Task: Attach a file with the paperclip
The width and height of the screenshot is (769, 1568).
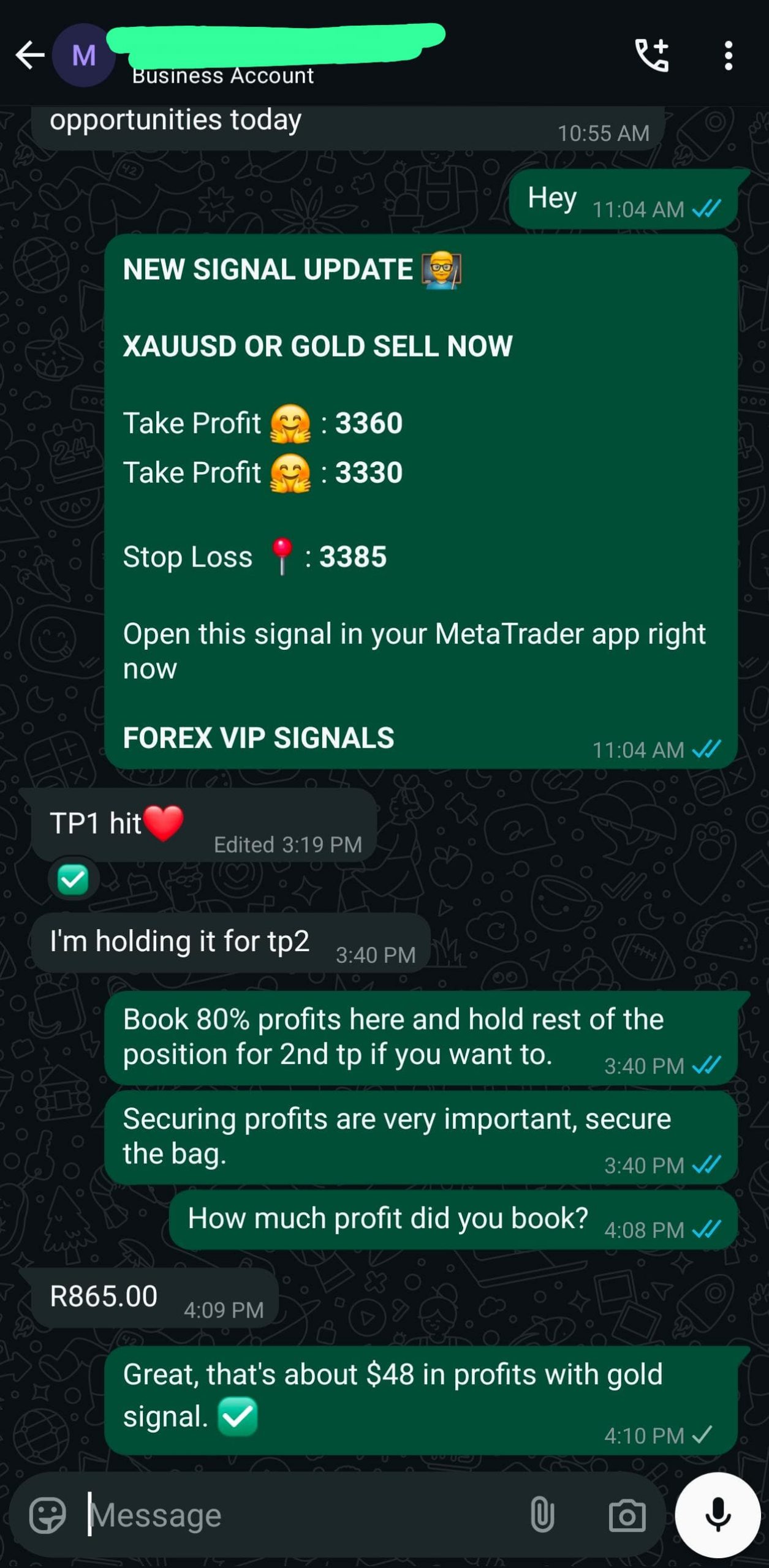Action: click(x=542, y=1515)
